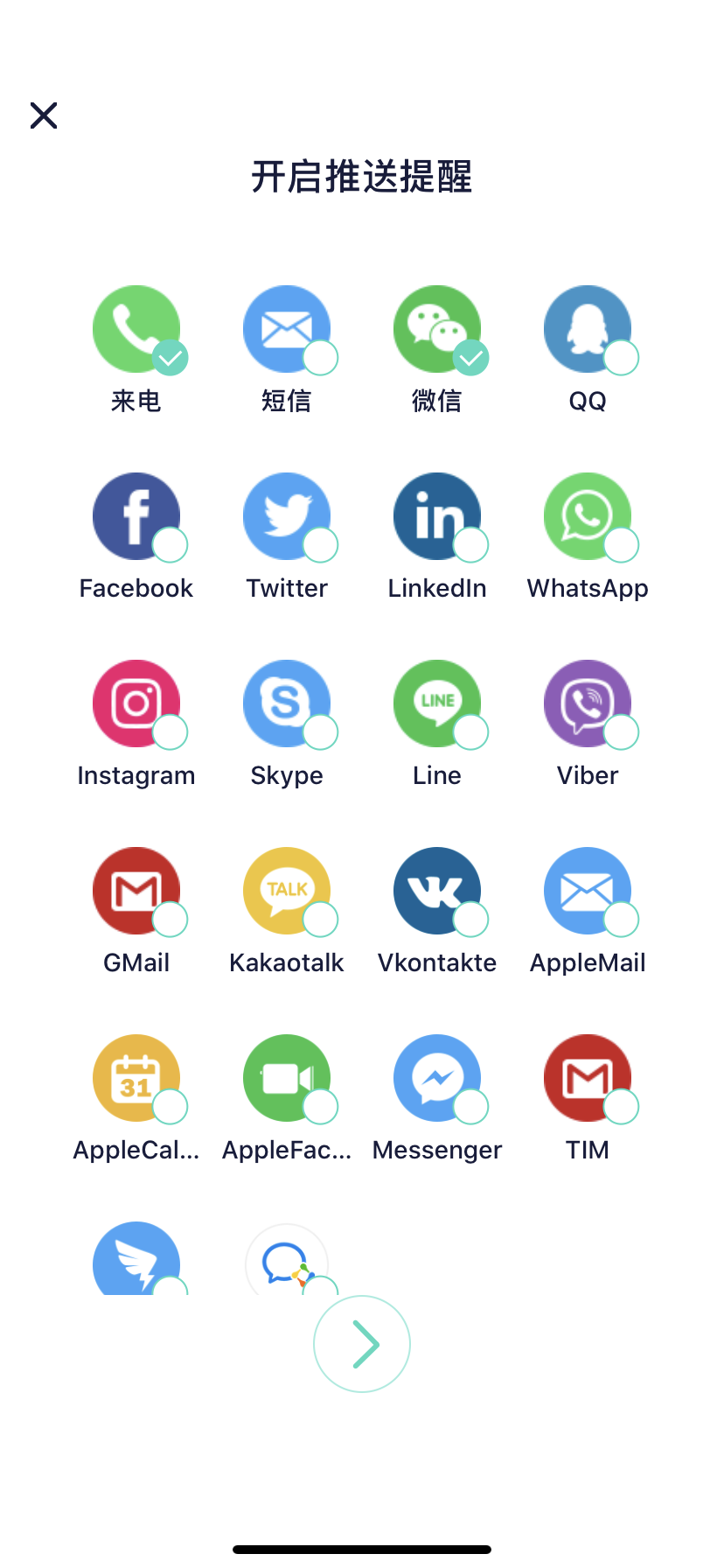Select Instagram notifications
Viewport: 724px width, 1568px height.
(x=137, y=704)
